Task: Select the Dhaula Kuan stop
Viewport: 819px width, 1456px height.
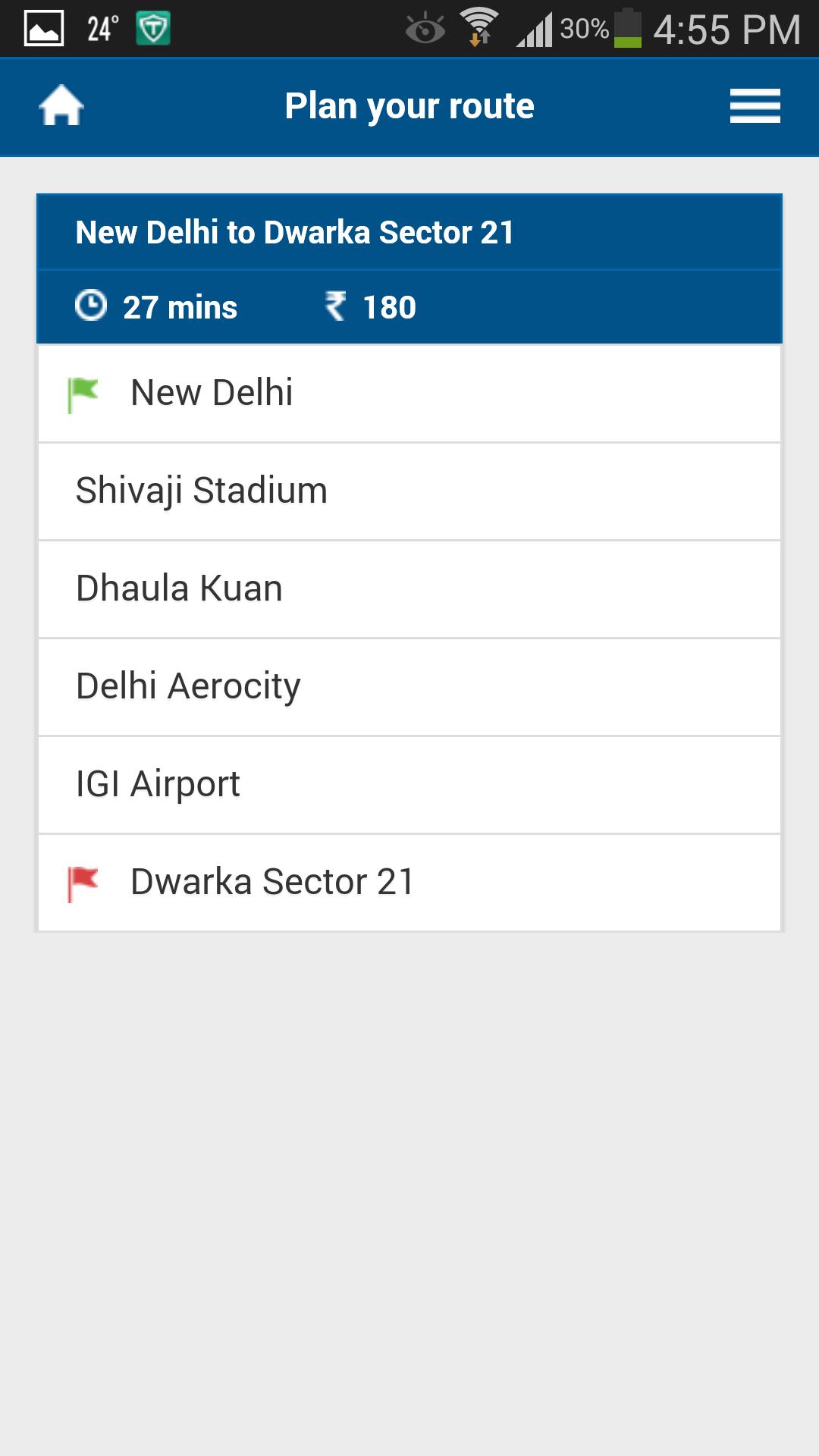Action: [x=409, y=588]
